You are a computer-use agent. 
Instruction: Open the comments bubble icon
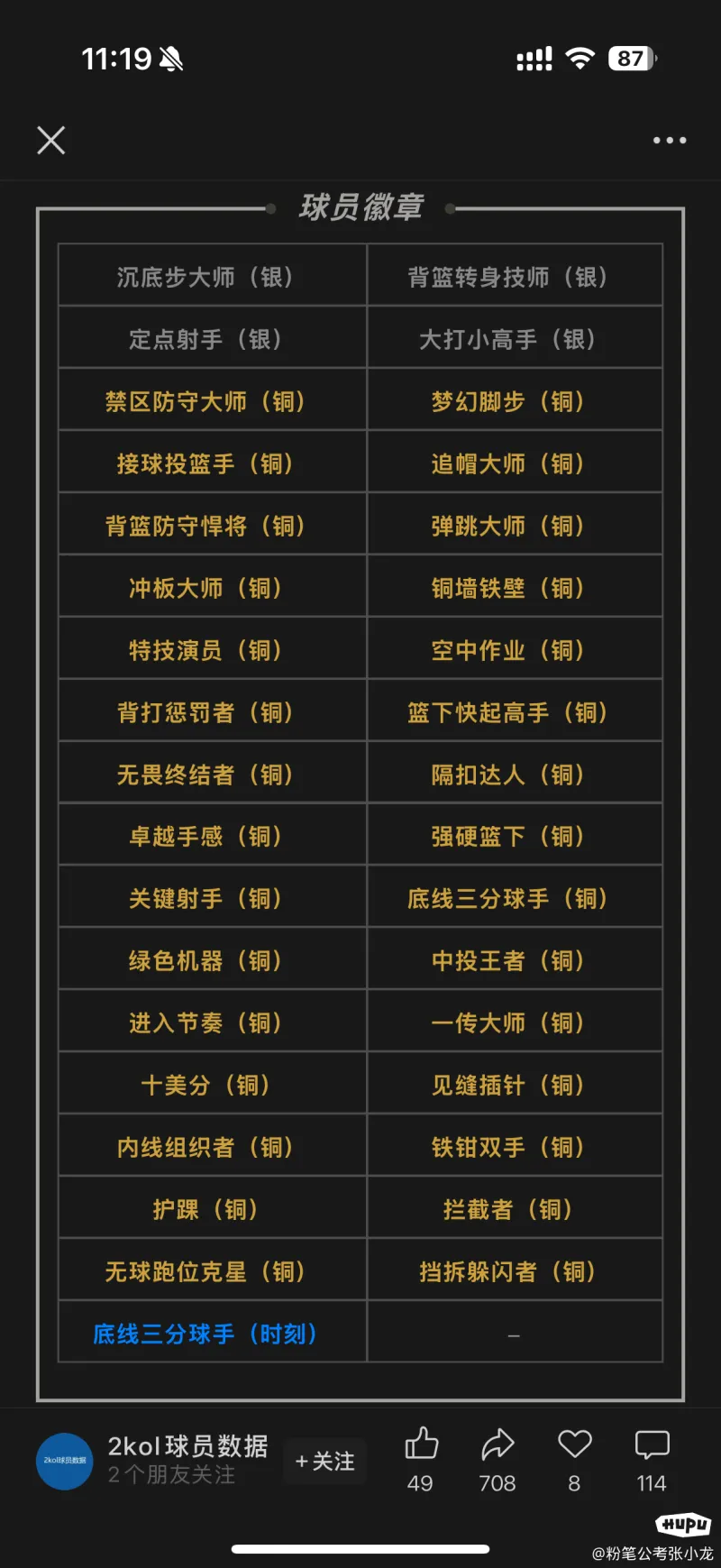click(x=652, y=1444)
